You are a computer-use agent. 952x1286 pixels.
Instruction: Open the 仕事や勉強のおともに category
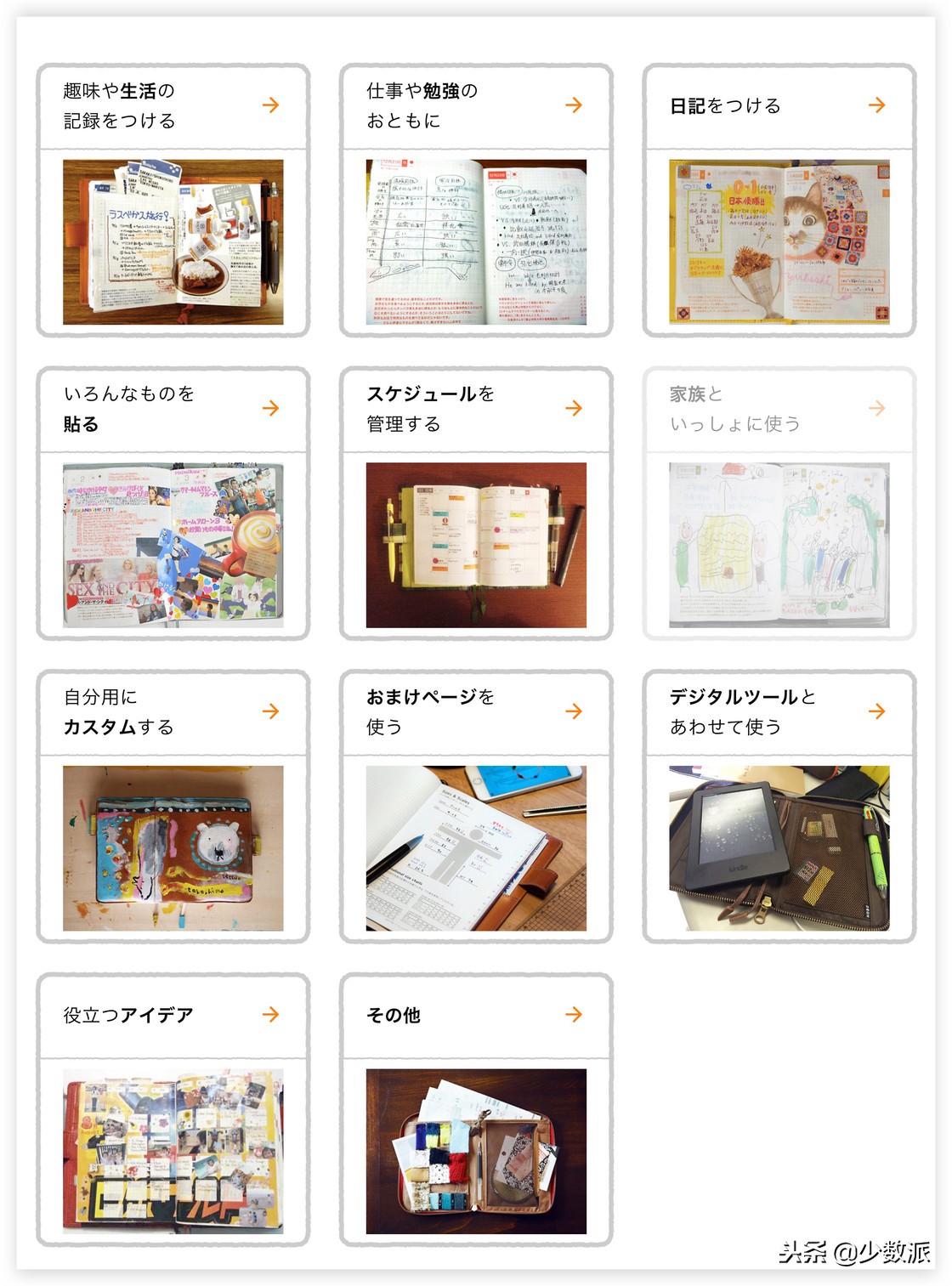[476, 201]
